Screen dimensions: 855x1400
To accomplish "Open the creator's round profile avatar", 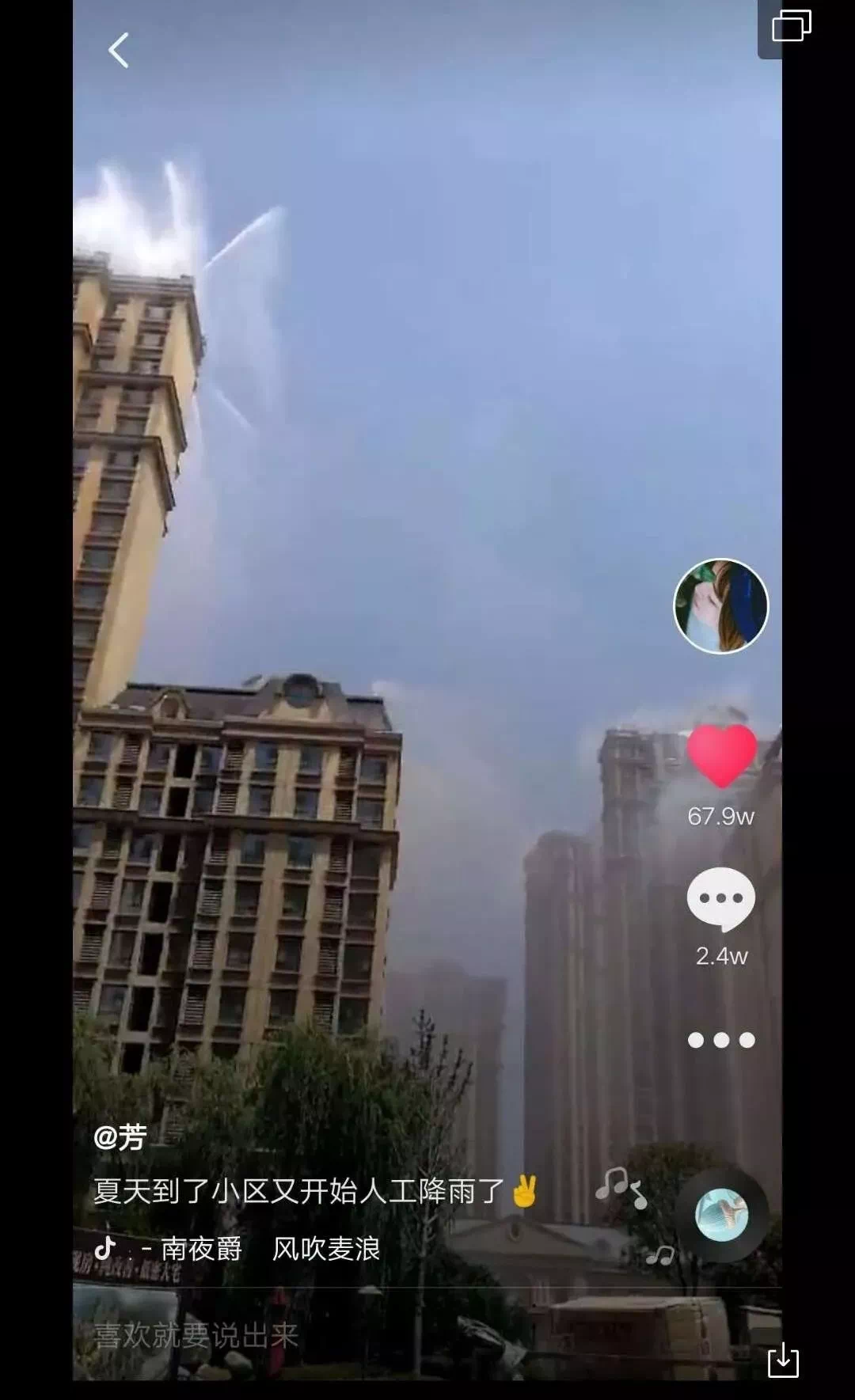I will (720, 606).
